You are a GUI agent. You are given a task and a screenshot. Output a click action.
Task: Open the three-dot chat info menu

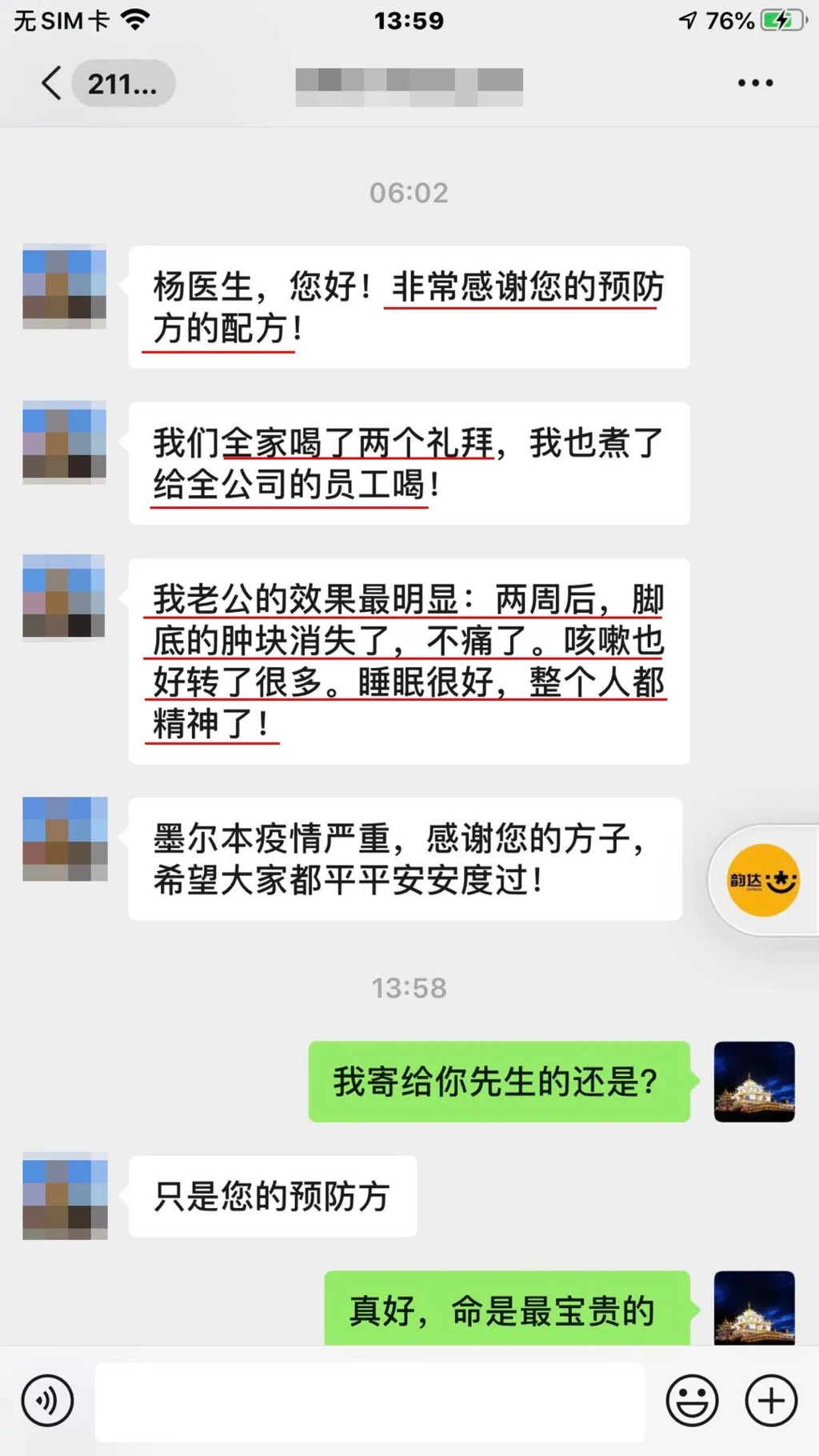pos(755,82)
